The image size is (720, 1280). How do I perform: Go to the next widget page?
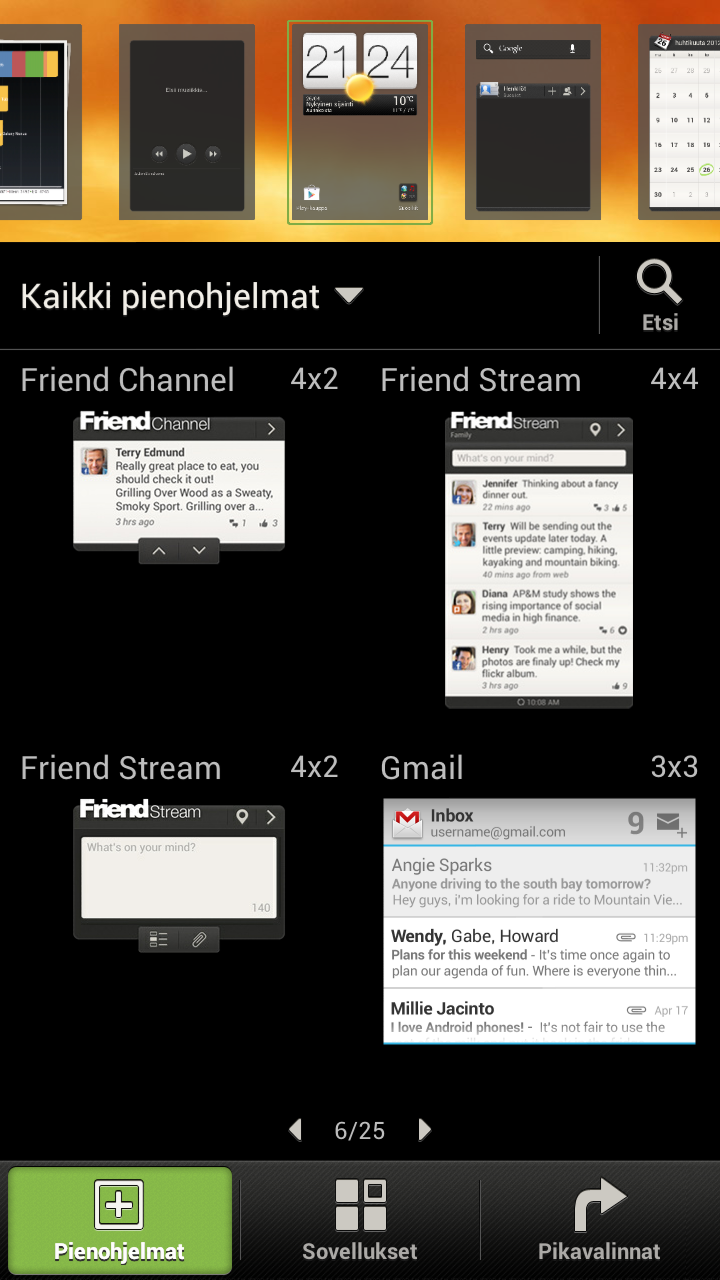tap(425, 1130)
